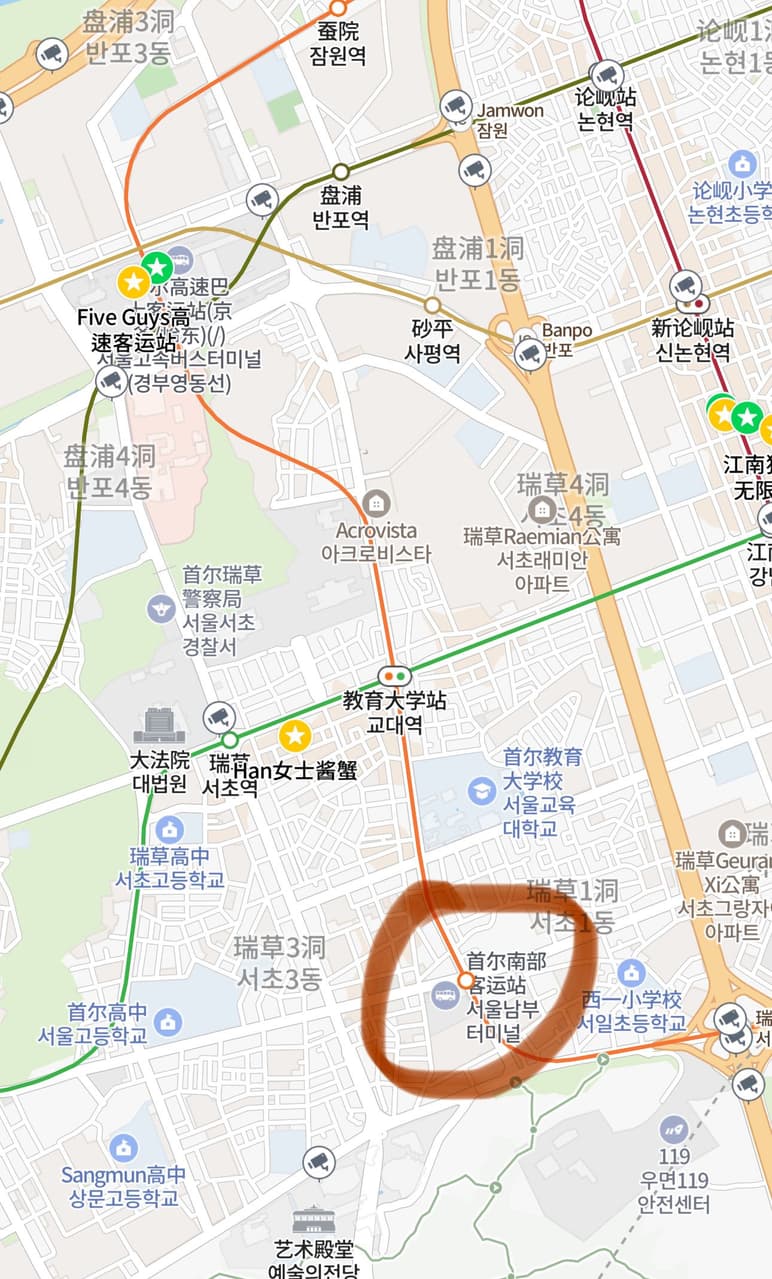This screenshot has height=1279, width=772.
Task: Tap the 首尔南部客运站 Nambu Terminal station
Action: pos(466,980)
